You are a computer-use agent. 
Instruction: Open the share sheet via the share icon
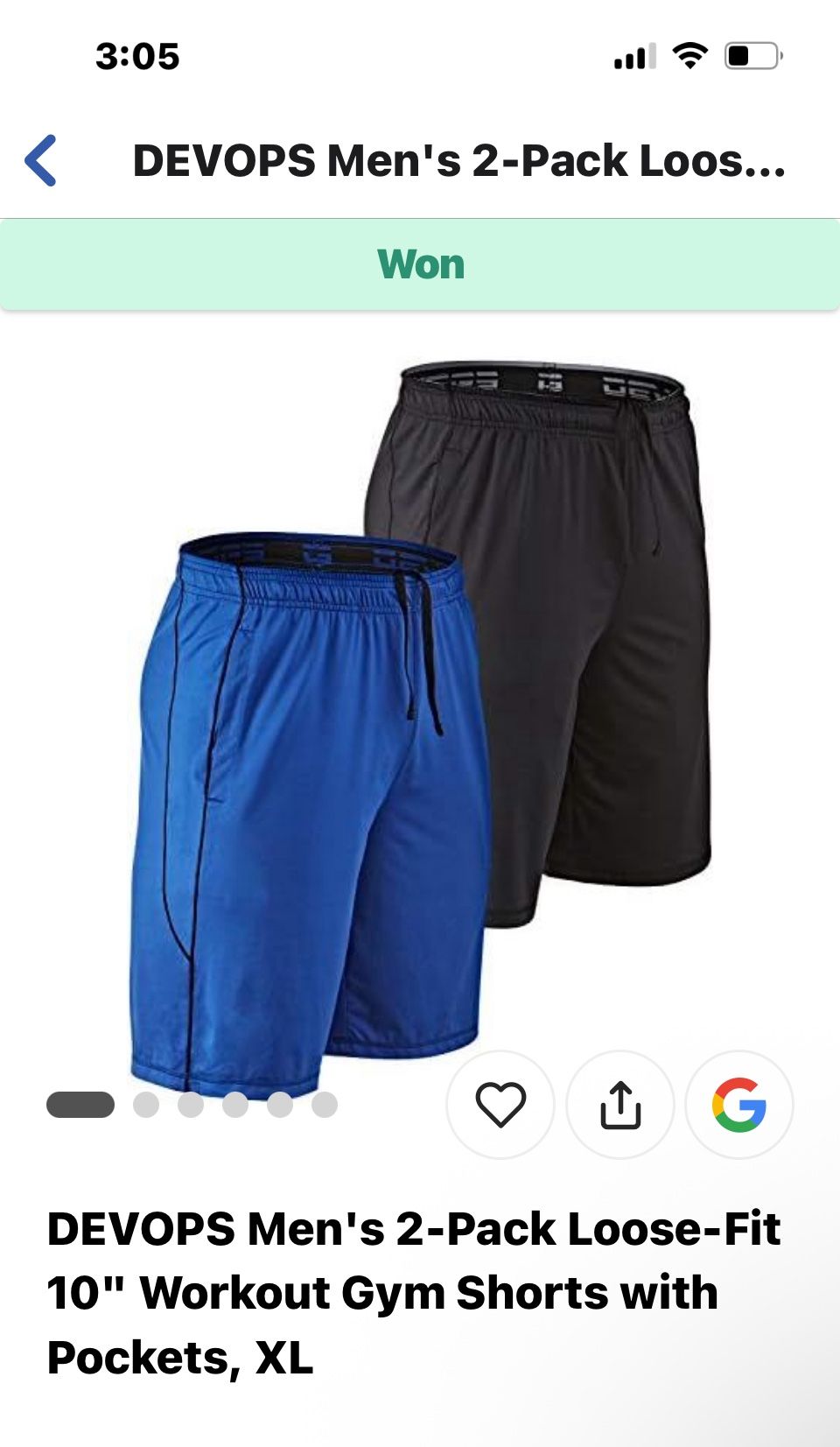[x=619, y=1106]
